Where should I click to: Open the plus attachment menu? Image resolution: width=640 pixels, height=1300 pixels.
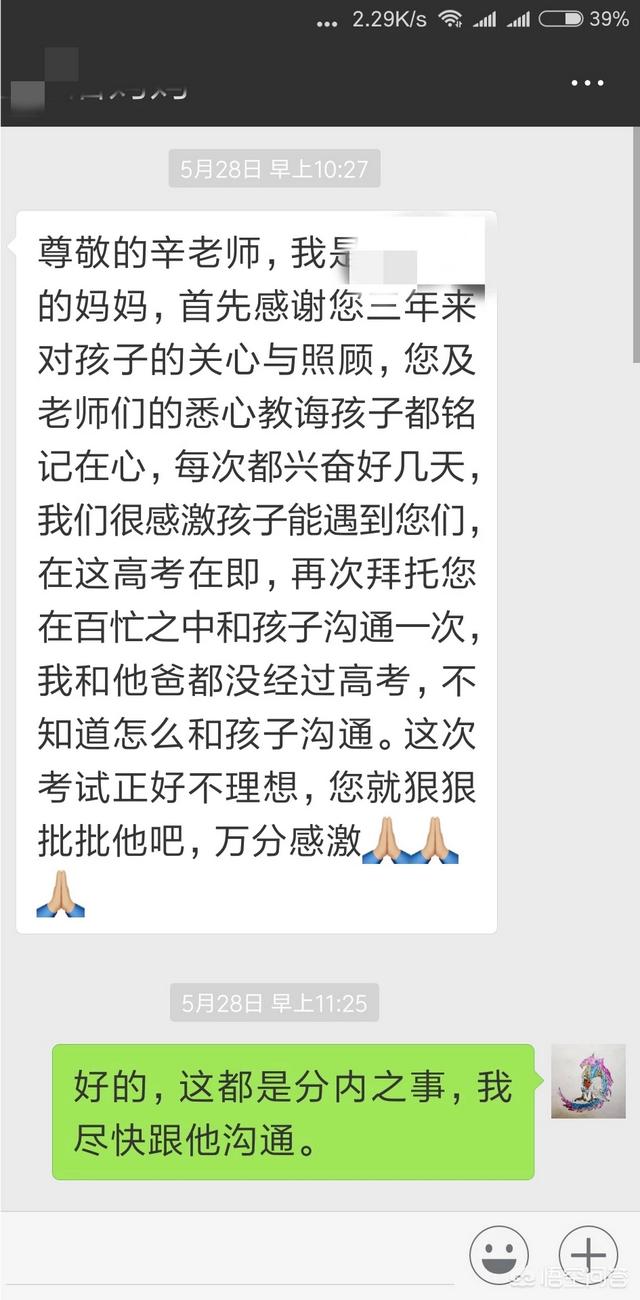(588, 1256)
